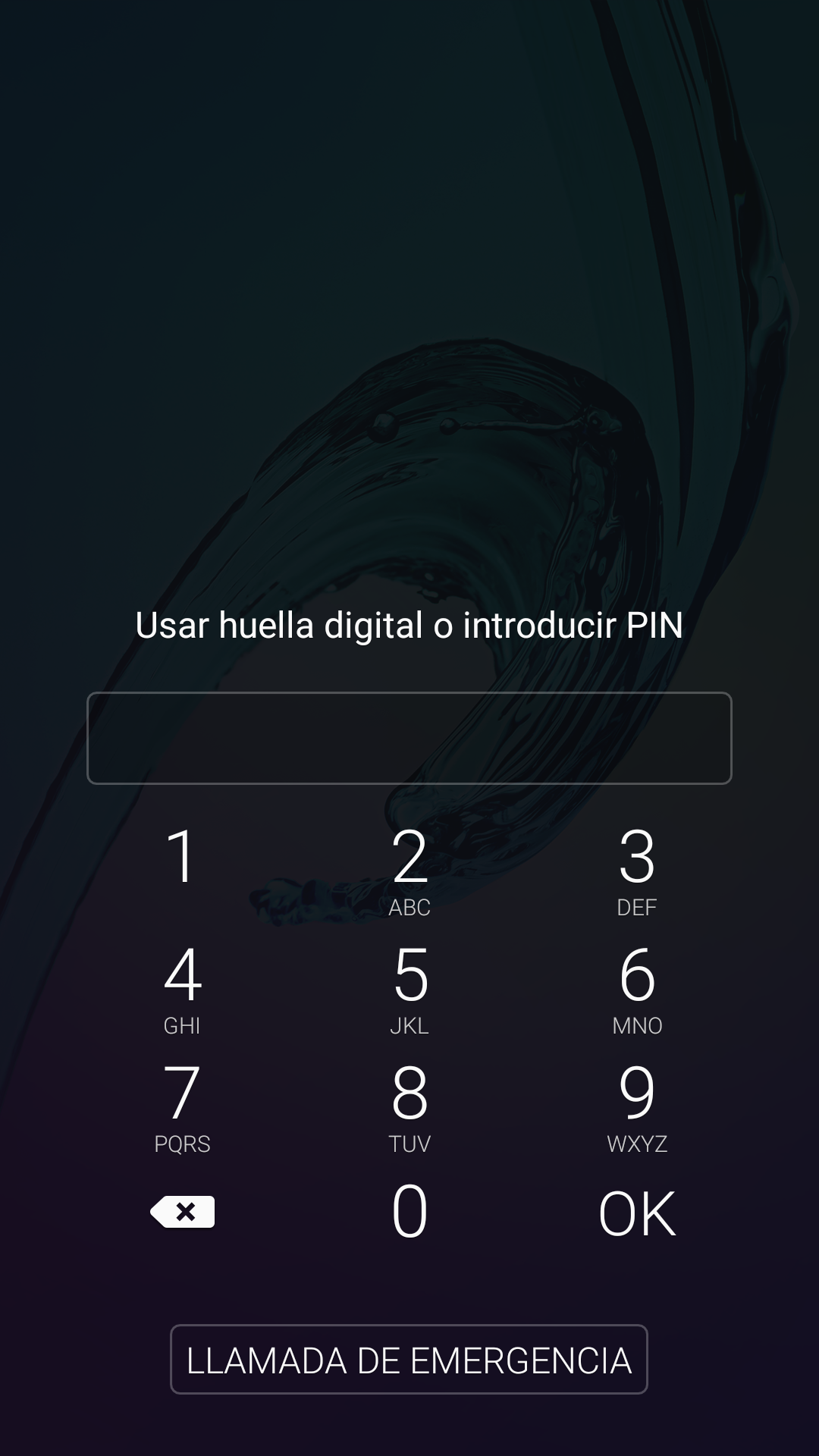The height and width of the screenshot is (1456, 819).
Task: Delete last digit with backspace icon
Action: (183, 1212)
